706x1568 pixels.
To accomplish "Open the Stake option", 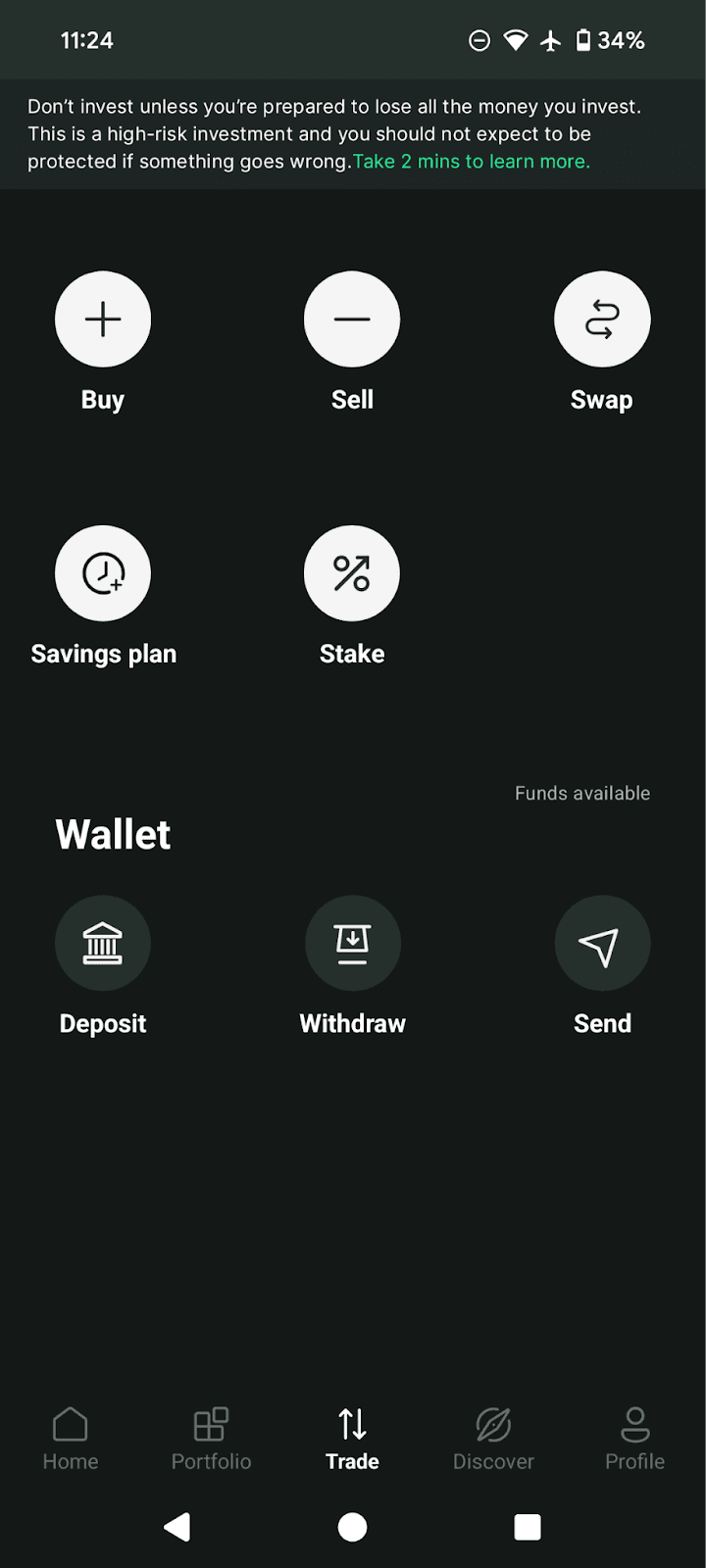I will click(352, 574).
